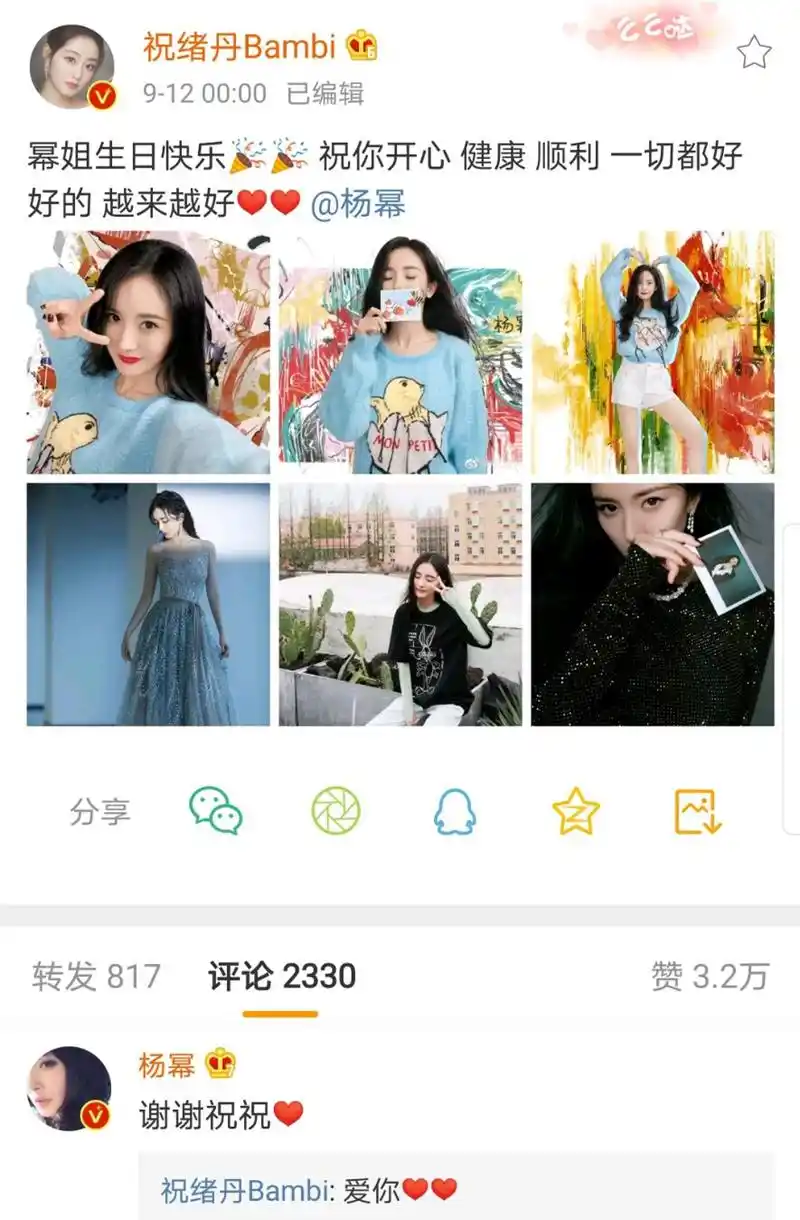
Task: Share the post via QQ
Action: pos(456,812)
